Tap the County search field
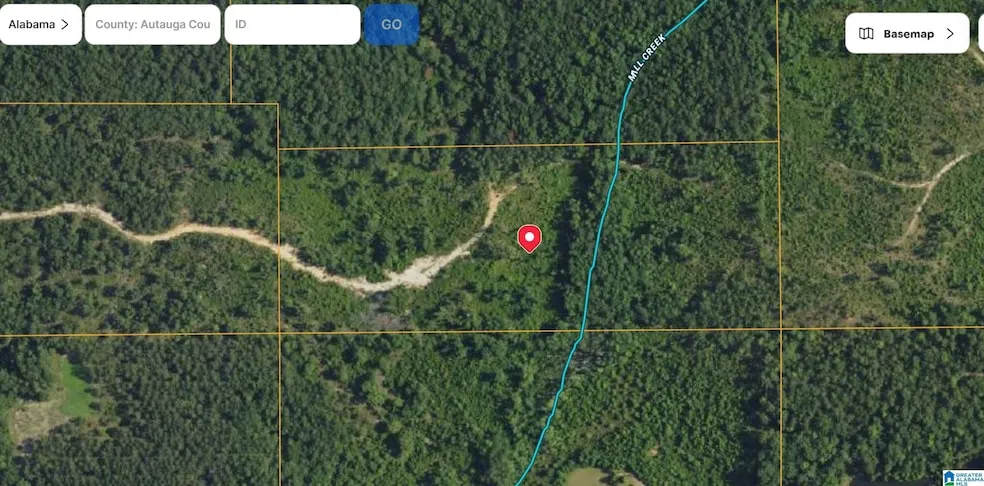The image size is (984, 486). pos(152,24)
